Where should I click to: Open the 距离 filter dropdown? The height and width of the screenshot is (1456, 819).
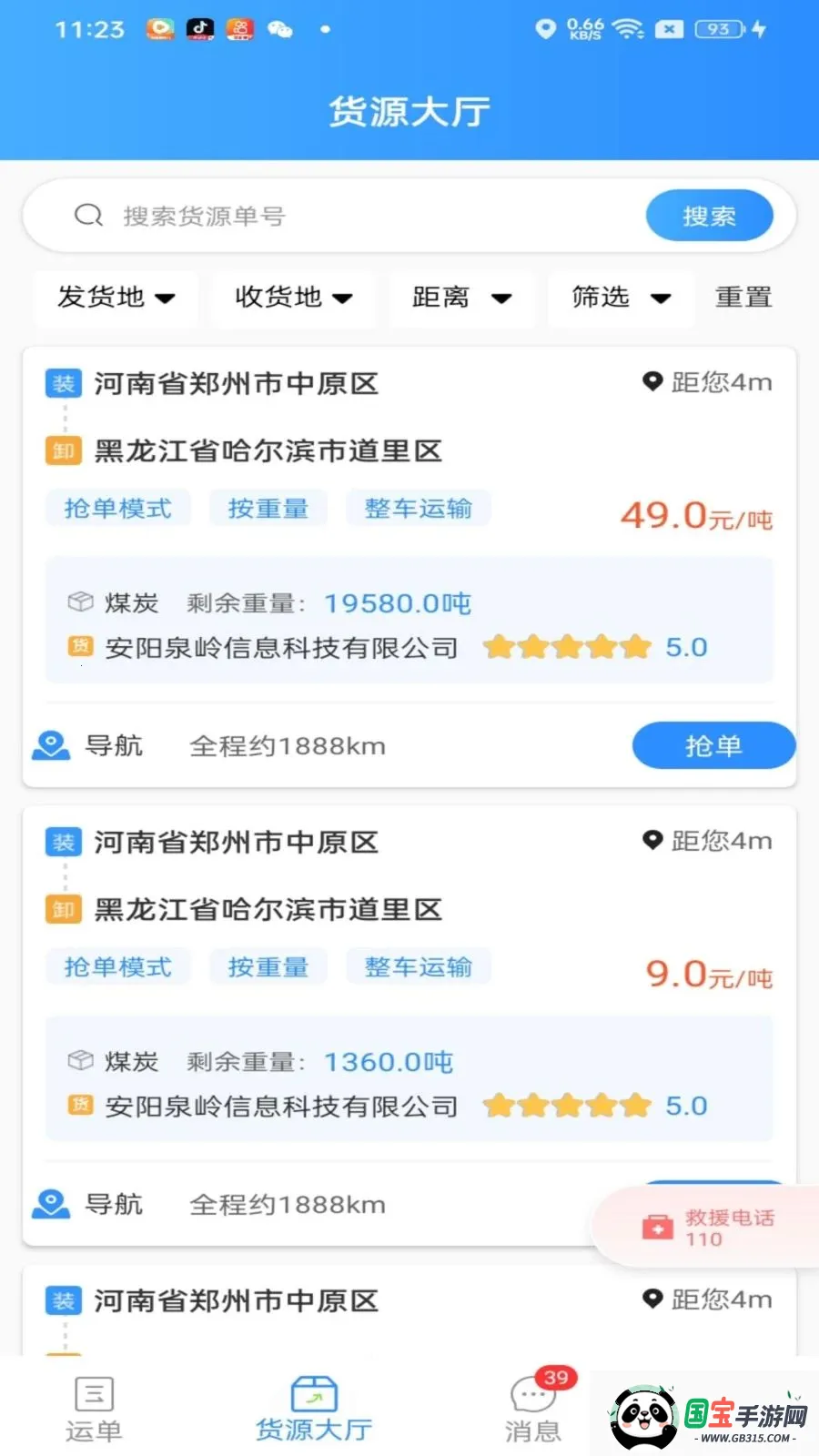click(461, 298)
